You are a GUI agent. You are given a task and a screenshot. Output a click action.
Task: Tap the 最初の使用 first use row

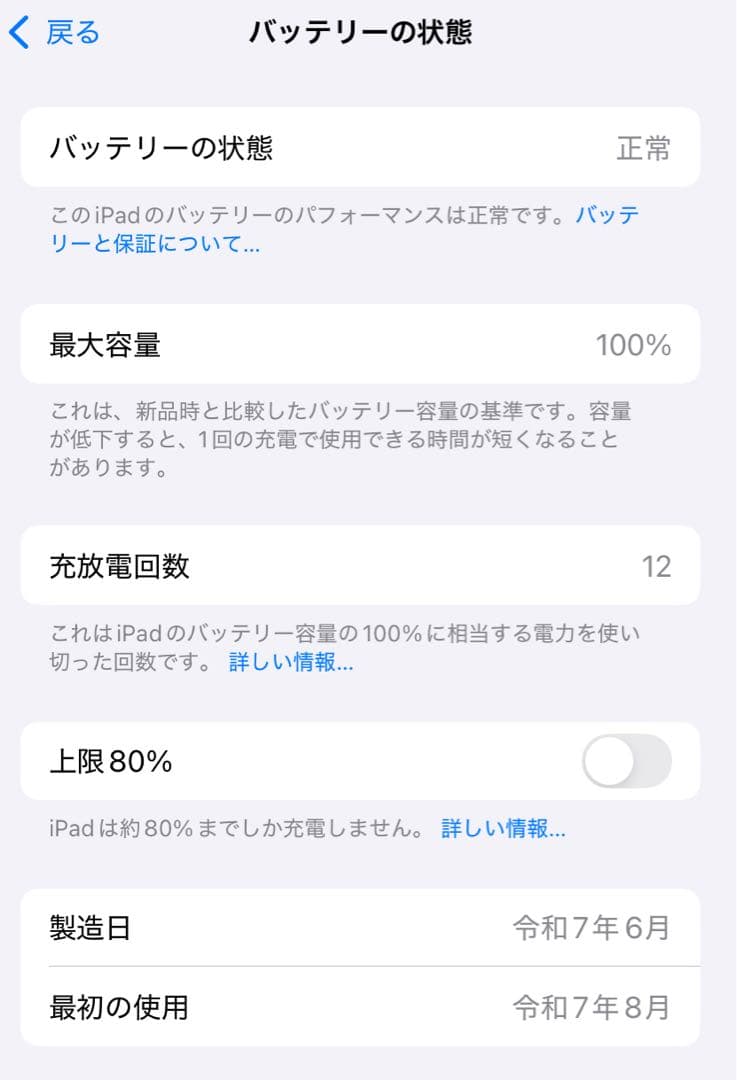(368, 1008)
